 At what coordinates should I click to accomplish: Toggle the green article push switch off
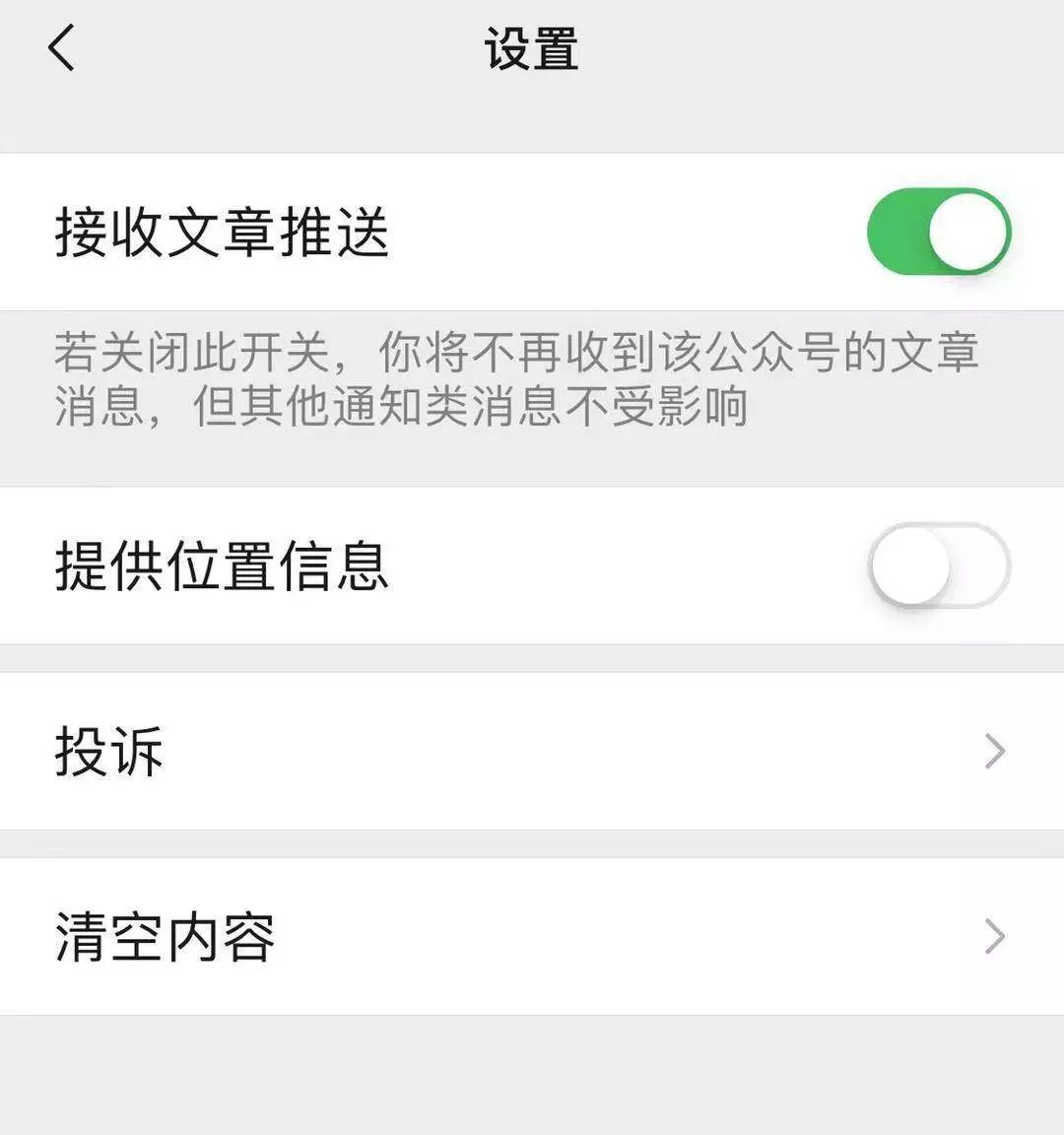pyautogui.click(x=937, y=231)
